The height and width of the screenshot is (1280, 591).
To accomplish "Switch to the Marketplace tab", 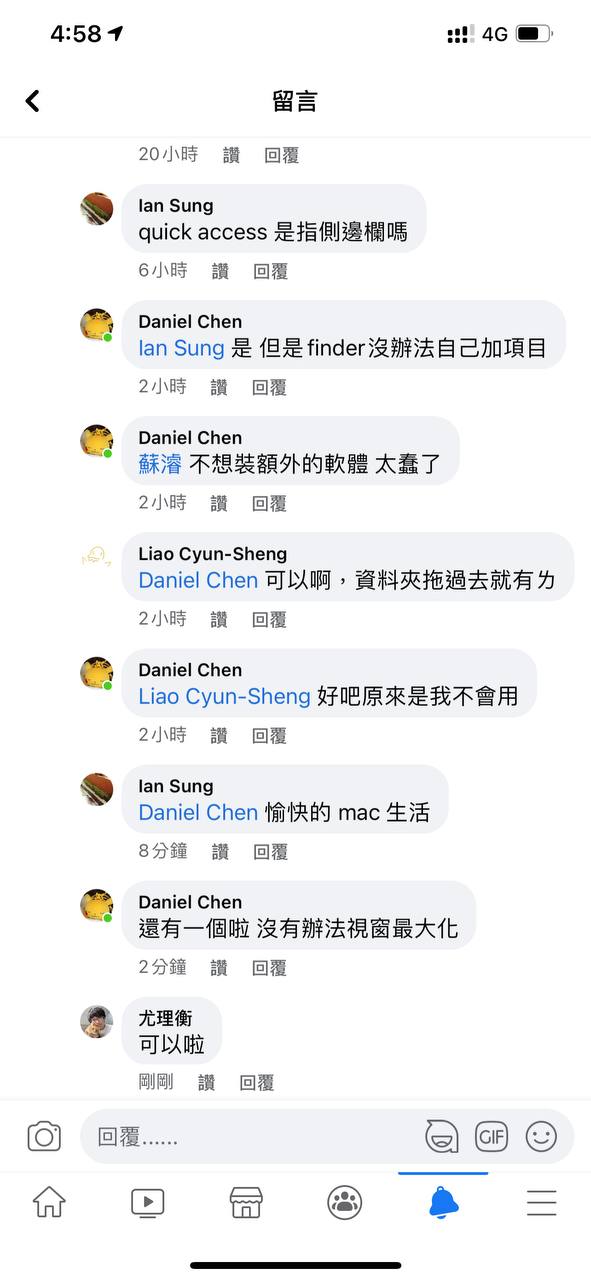I will (x=246, y=1202).
